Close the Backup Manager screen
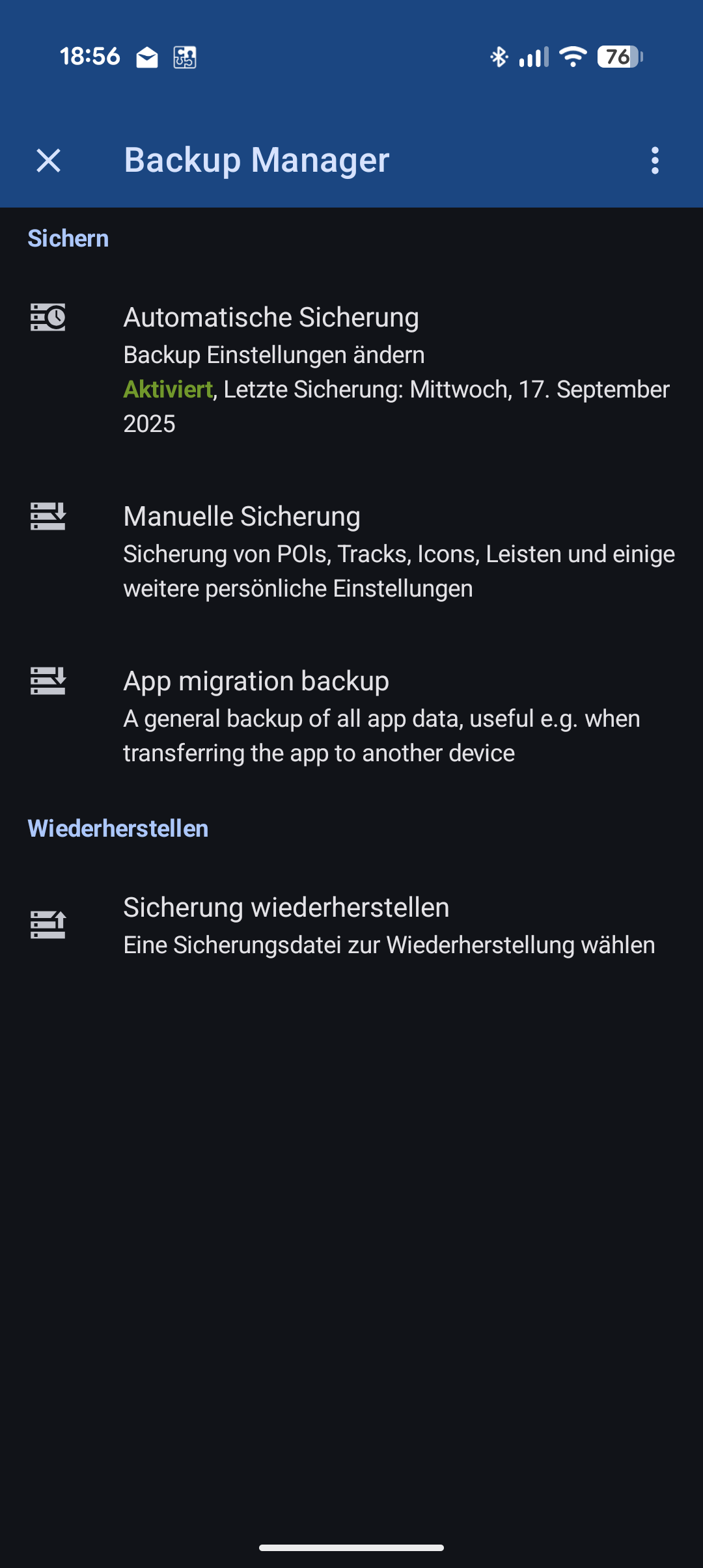This screenshot has width=703, height=1568. tap(49, 160)
